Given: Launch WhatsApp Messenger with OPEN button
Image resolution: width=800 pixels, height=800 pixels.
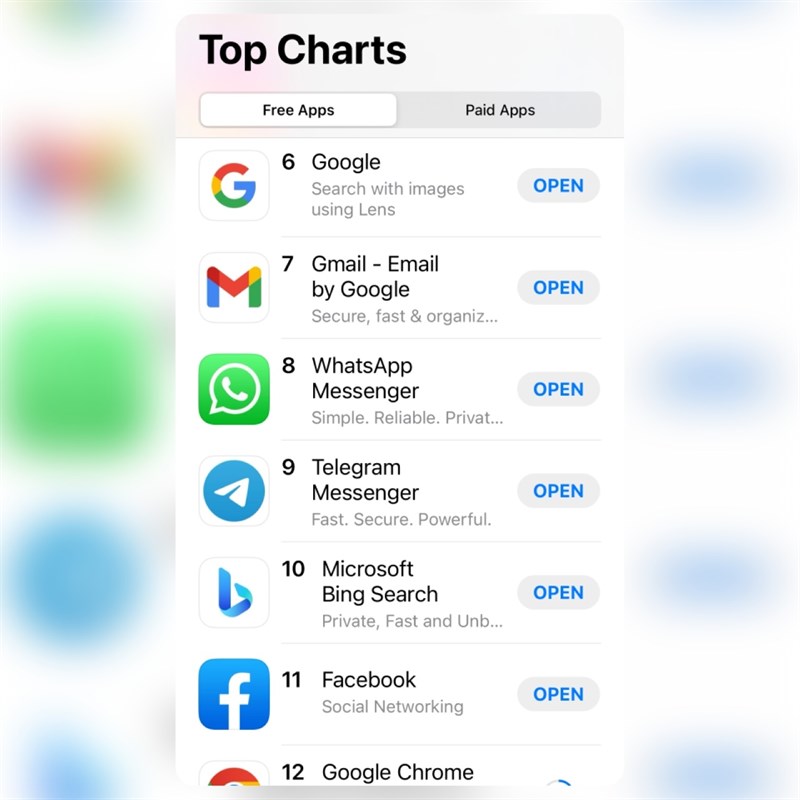Looking at the screenshot, I should [x=558, y=390].
